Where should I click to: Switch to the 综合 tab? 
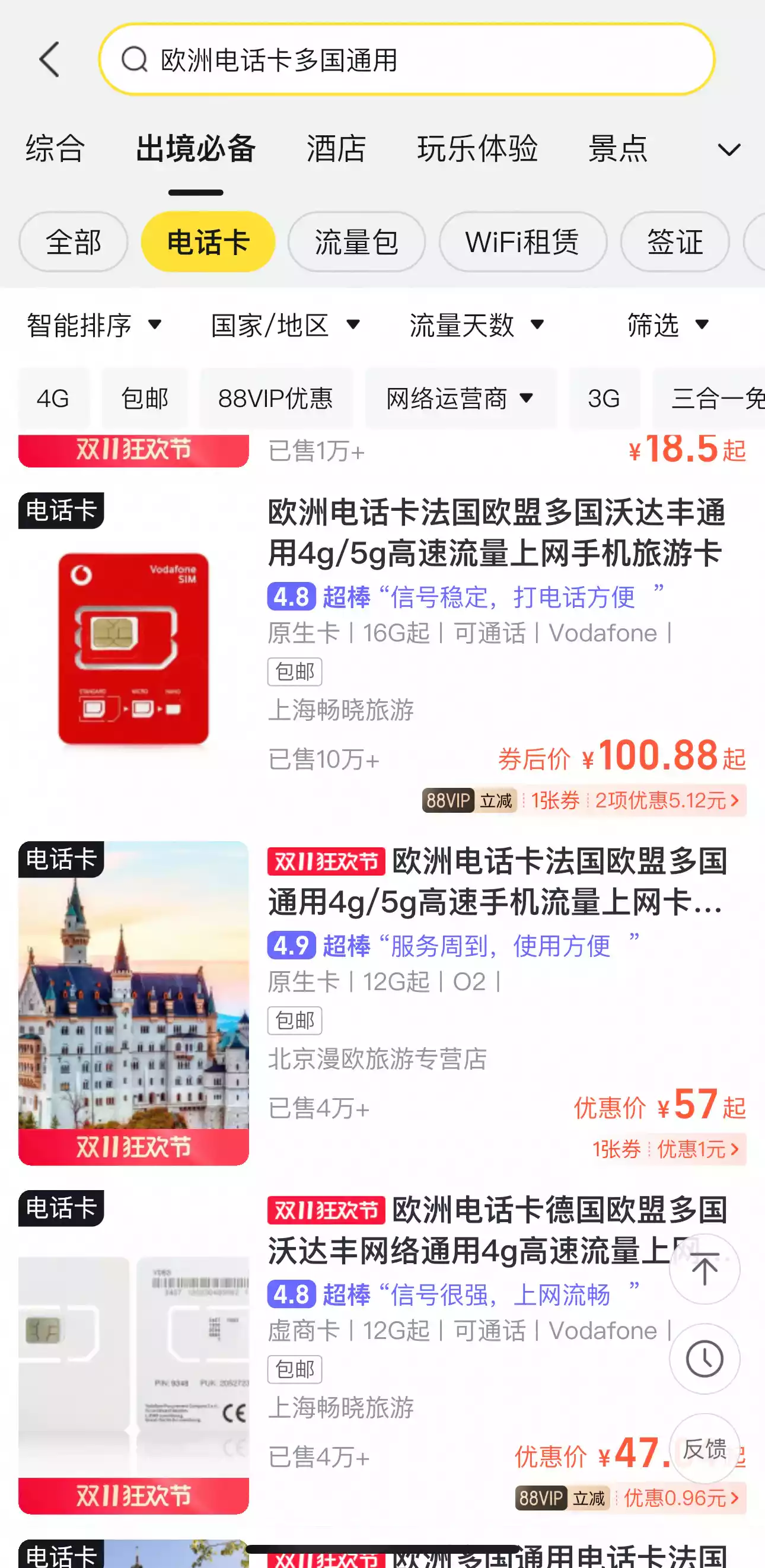tap(55, 148)
